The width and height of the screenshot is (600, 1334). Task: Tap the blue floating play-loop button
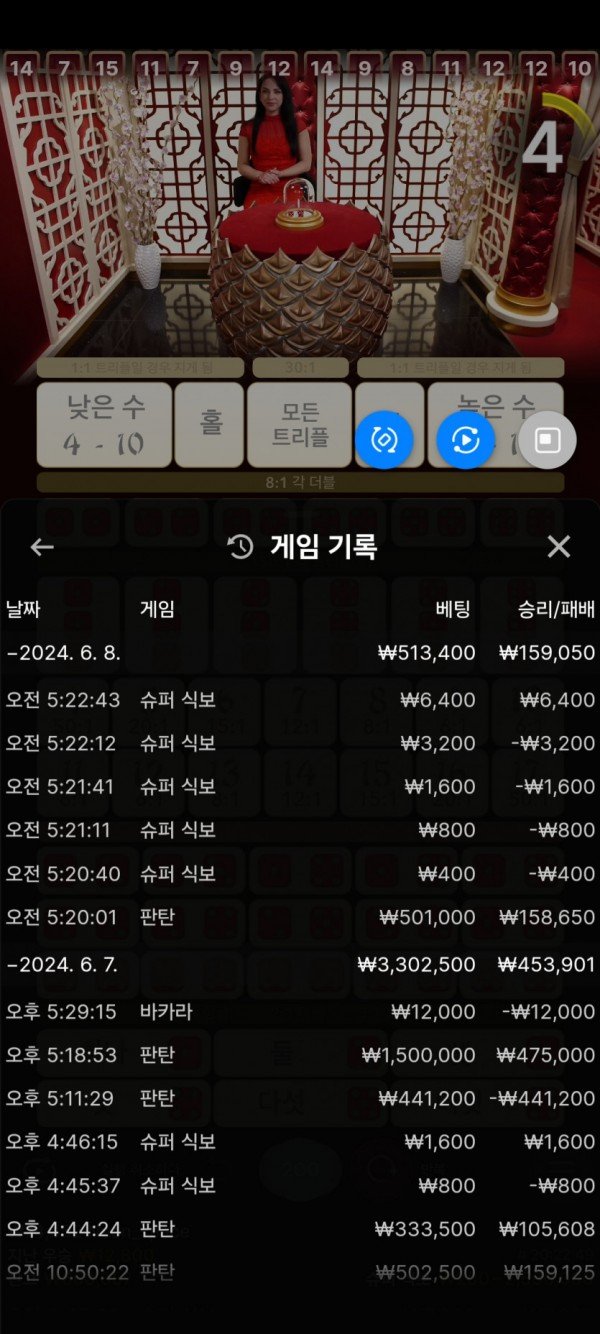(465, 440)
